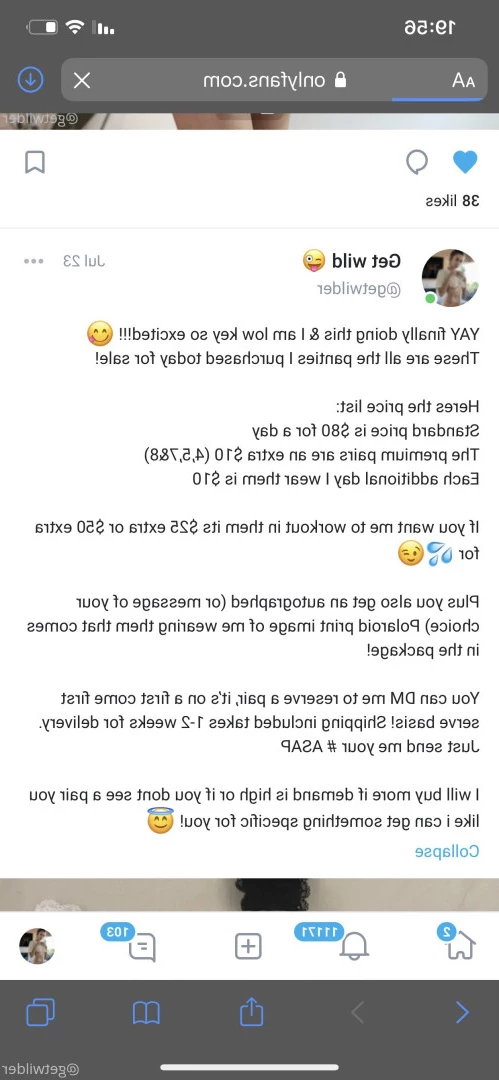Share this page from Safari toolbar

click(x=252, y=1011)
